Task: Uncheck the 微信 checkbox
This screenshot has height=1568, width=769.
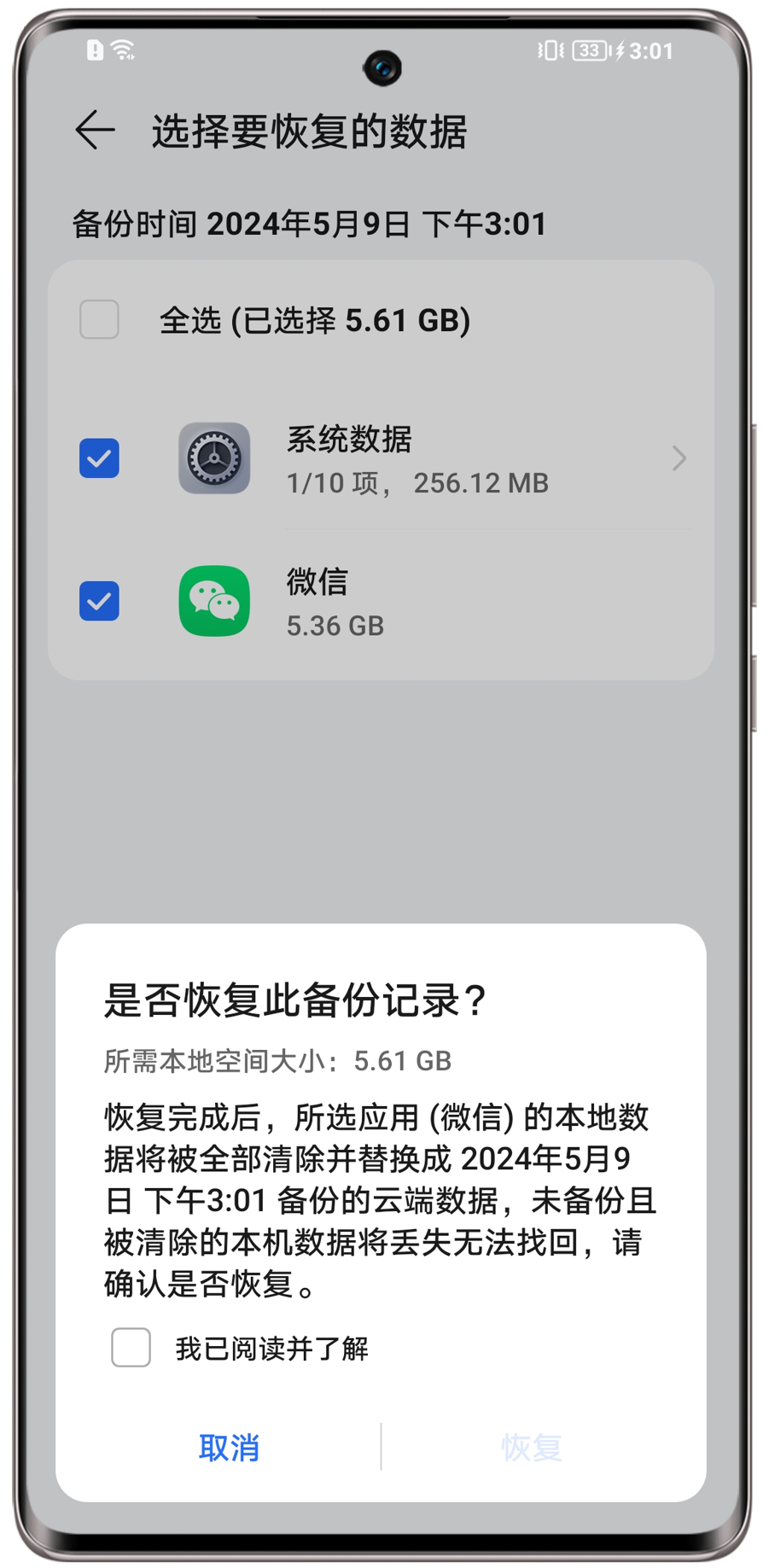Action: click(99, 601)
